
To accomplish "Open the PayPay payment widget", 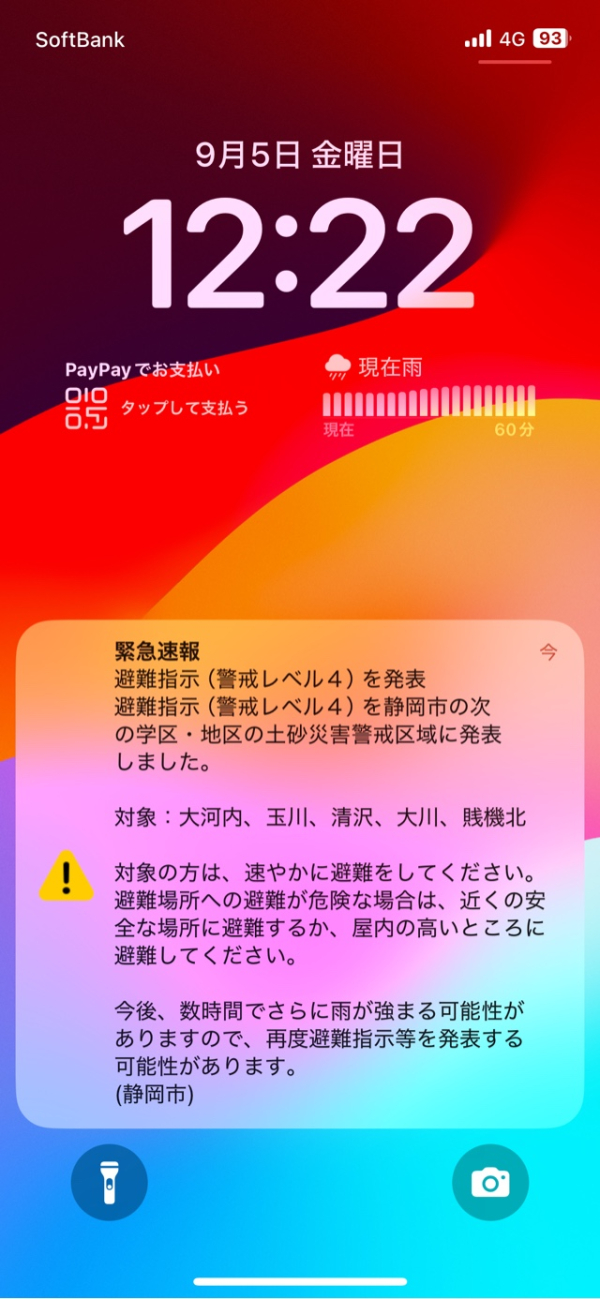I will click(x=158, y=396).
